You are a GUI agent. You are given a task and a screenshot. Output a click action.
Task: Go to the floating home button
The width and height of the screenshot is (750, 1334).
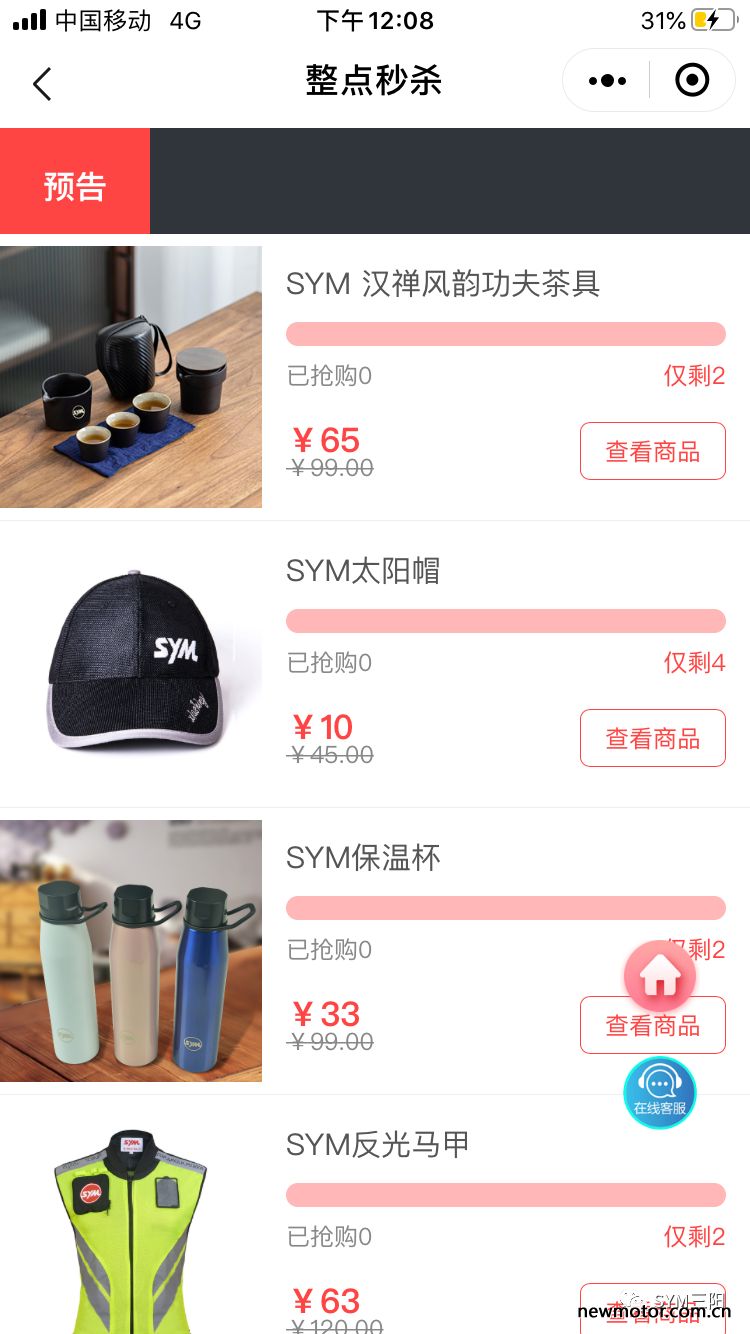[x=660, y=976]
